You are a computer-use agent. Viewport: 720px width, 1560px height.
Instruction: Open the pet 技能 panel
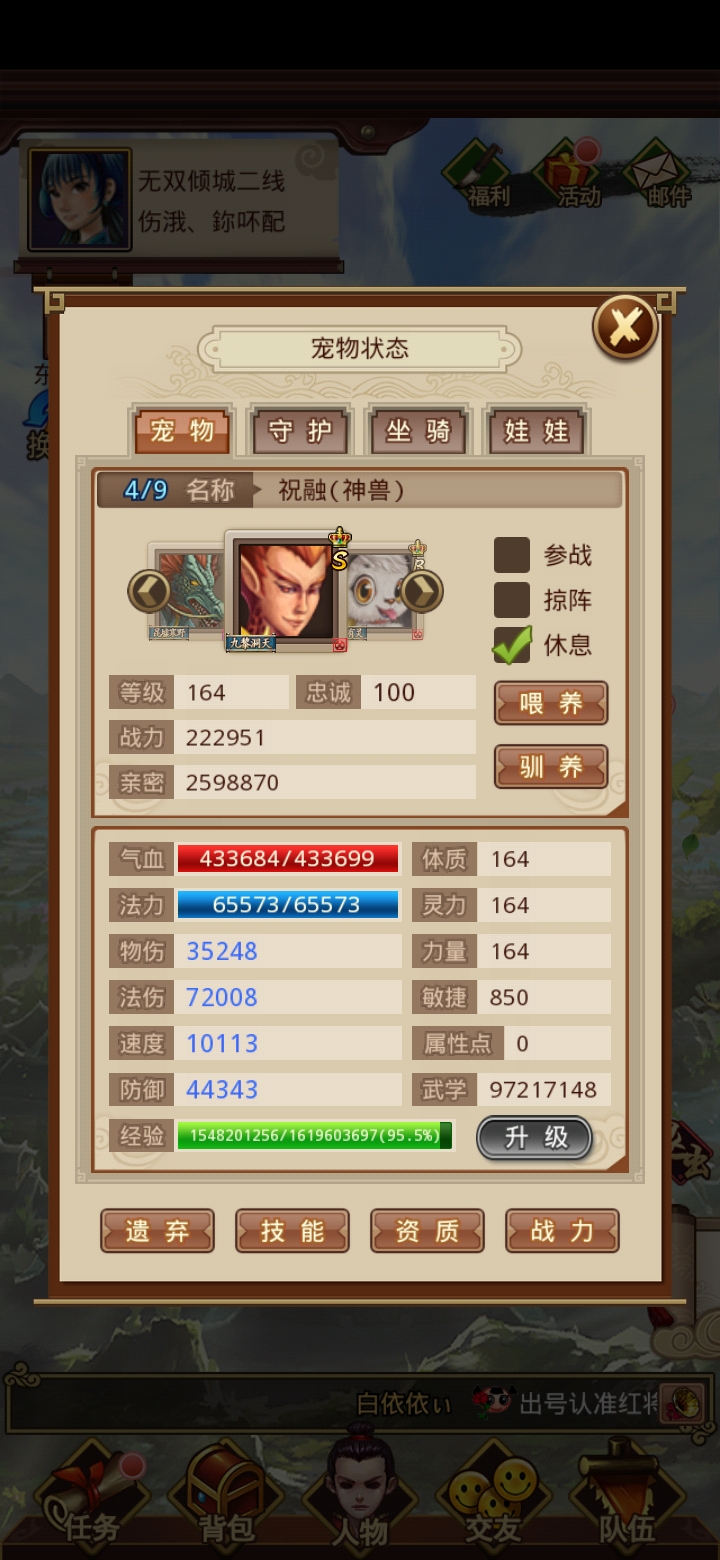tap(292, 1231)
